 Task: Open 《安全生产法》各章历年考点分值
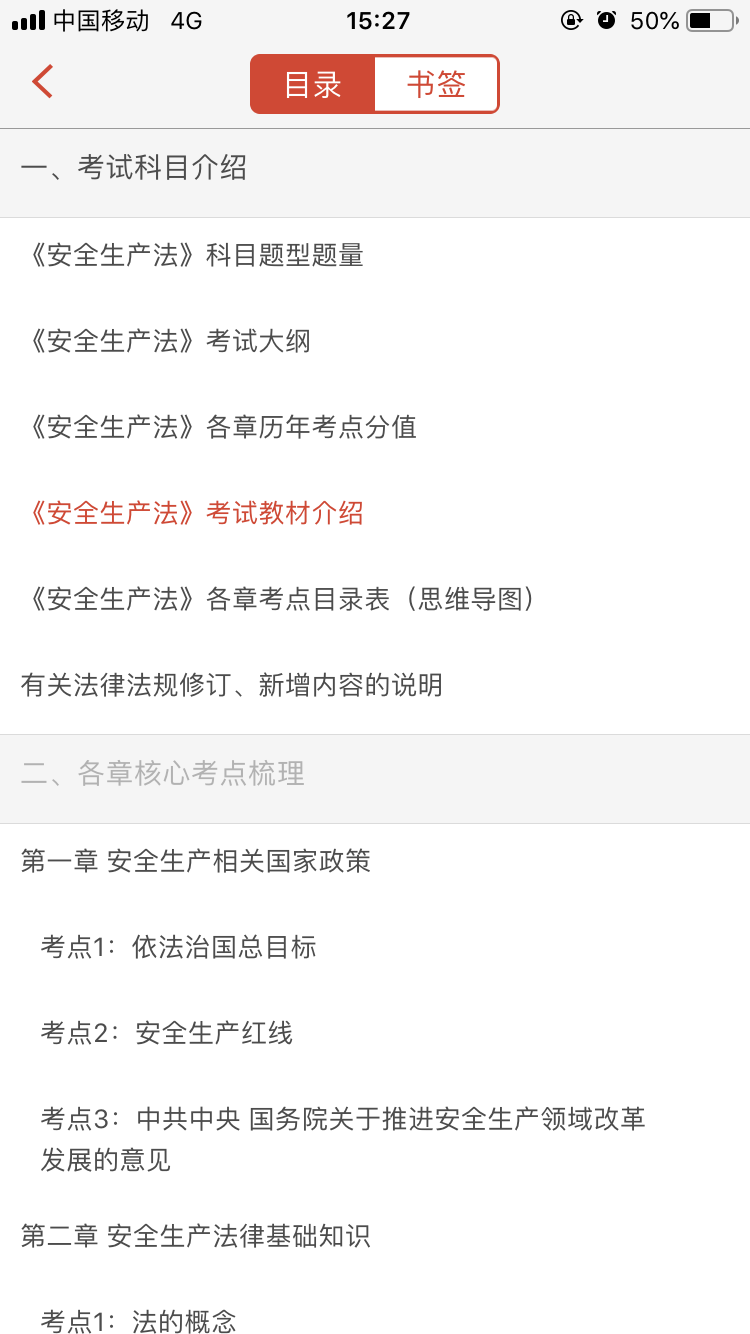219,428
